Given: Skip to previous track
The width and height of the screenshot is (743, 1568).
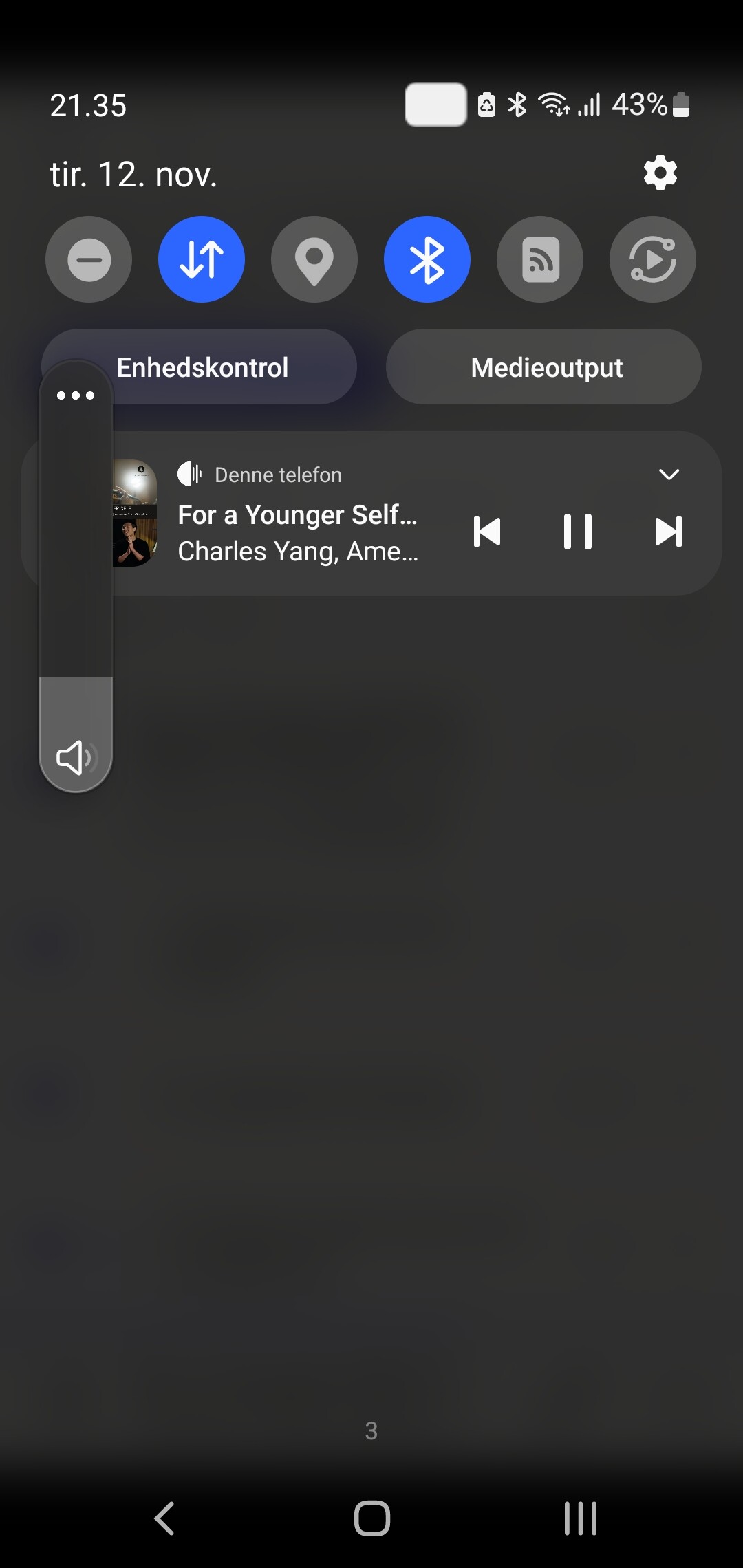Looking at the screenshot, I should tap(487, 532).
